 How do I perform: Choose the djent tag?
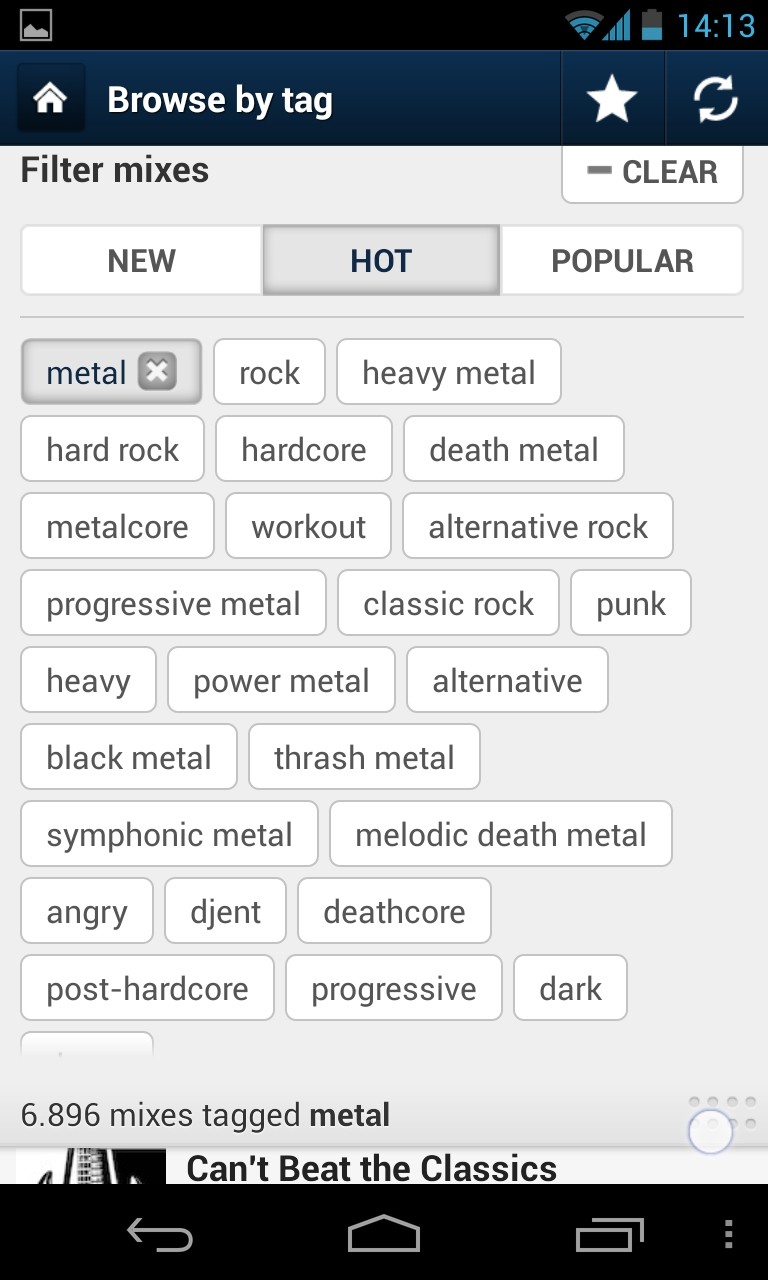tap(225, 911)
